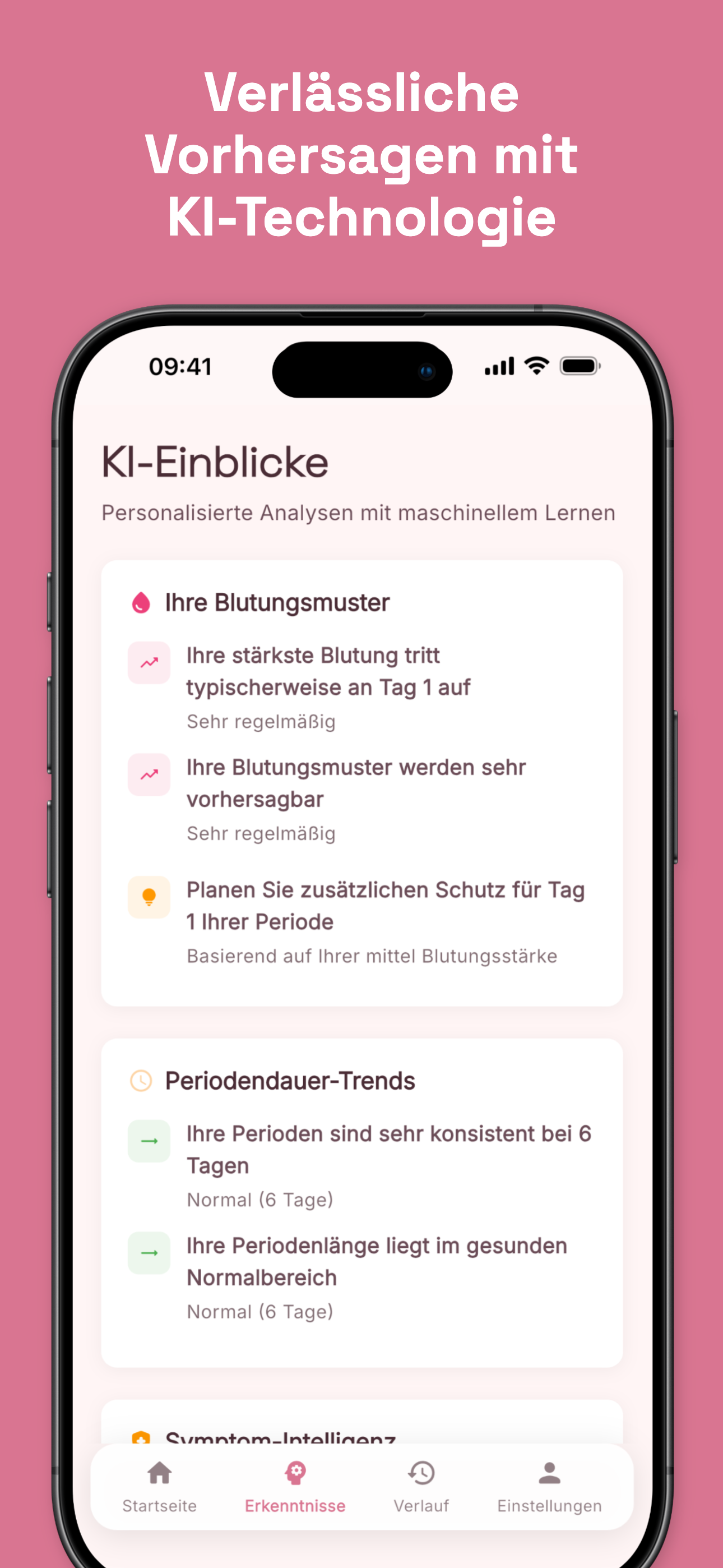The width and height of the screenshot is (723, 1568).
Task: Click the trend arrow icon next to stärkste Blutung insight
Action: pyautogui.click(x=149, y=663)
